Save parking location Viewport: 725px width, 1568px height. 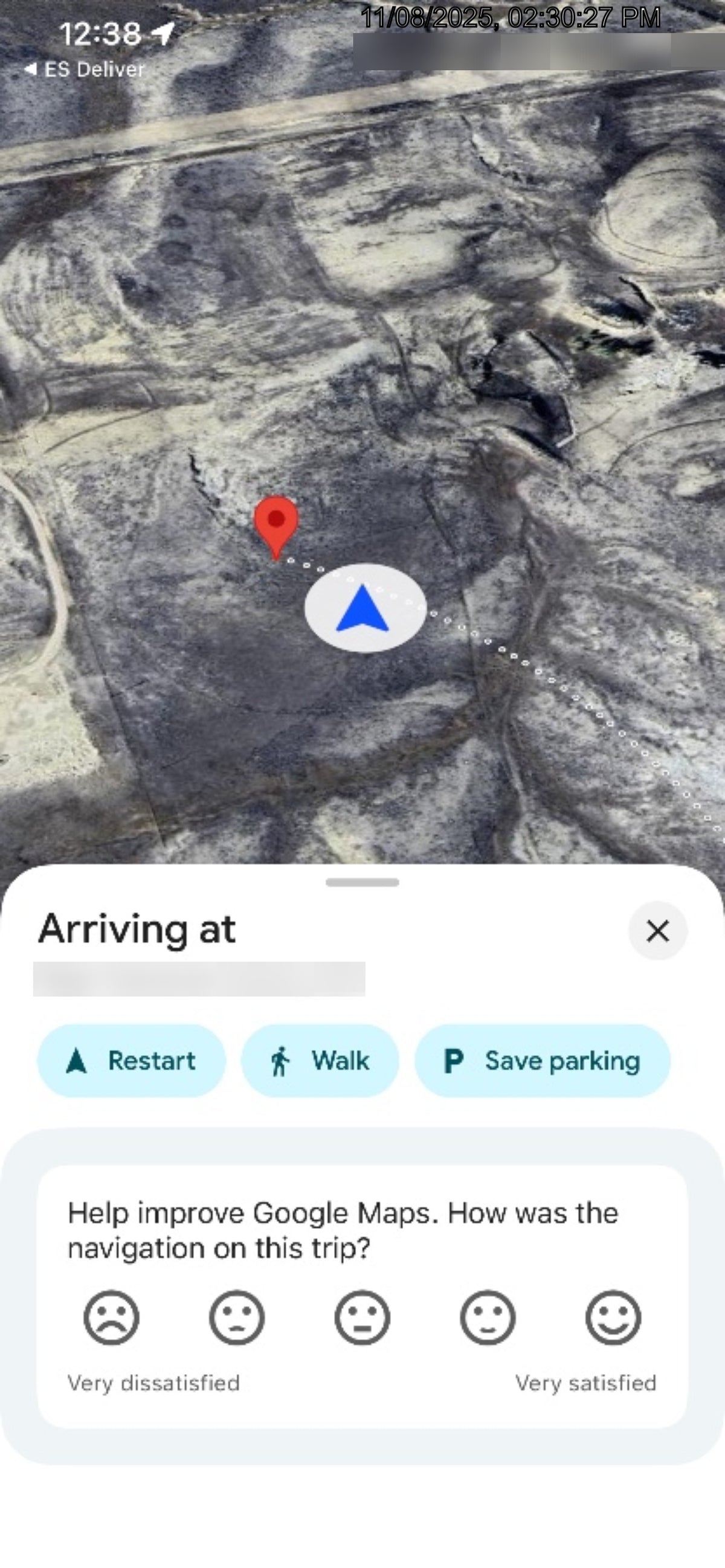(543, 1061)
